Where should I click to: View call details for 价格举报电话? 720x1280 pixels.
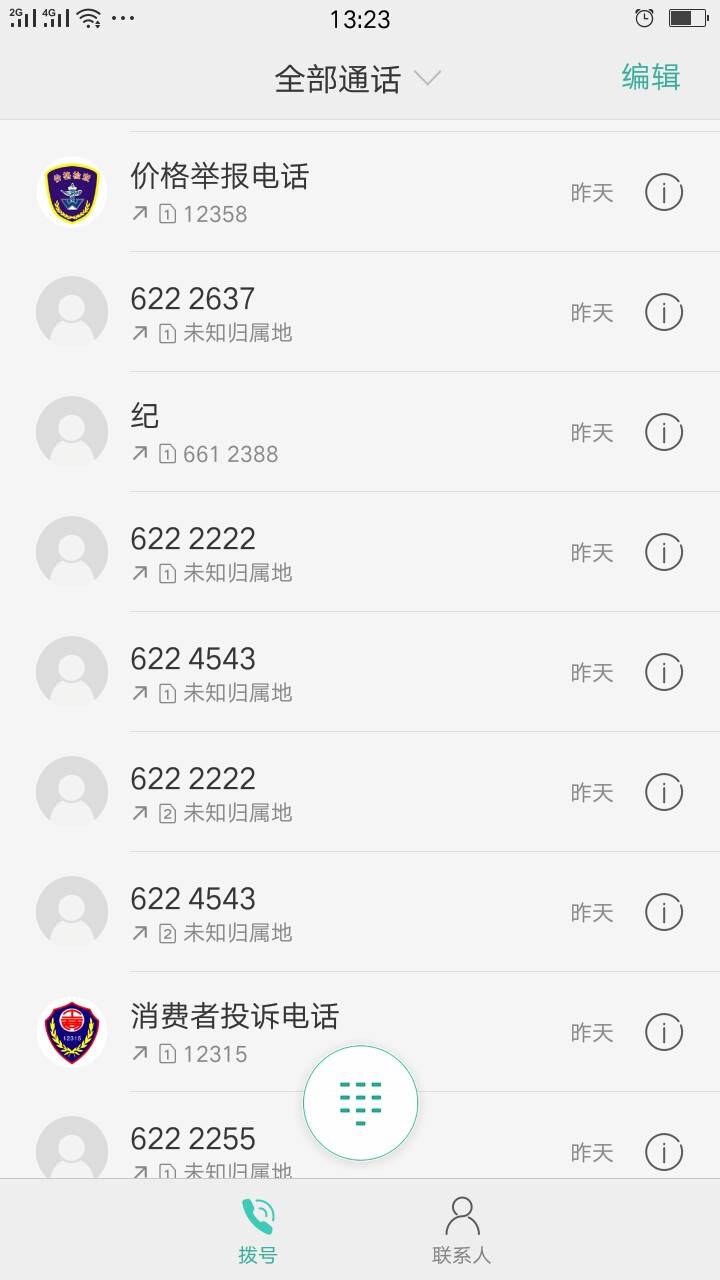[664, 192]
